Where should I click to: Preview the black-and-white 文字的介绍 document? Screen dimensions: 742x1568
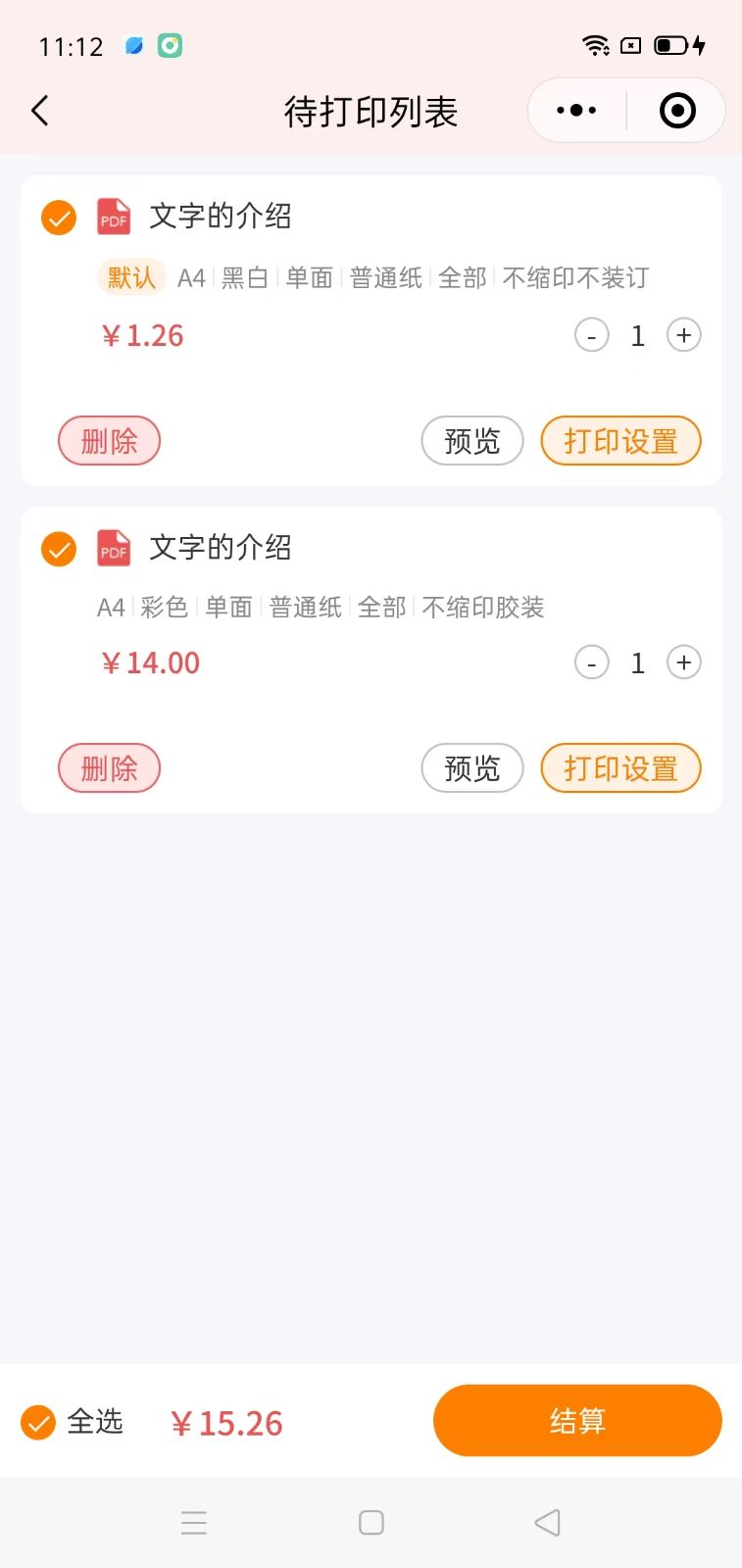point(472,441)
